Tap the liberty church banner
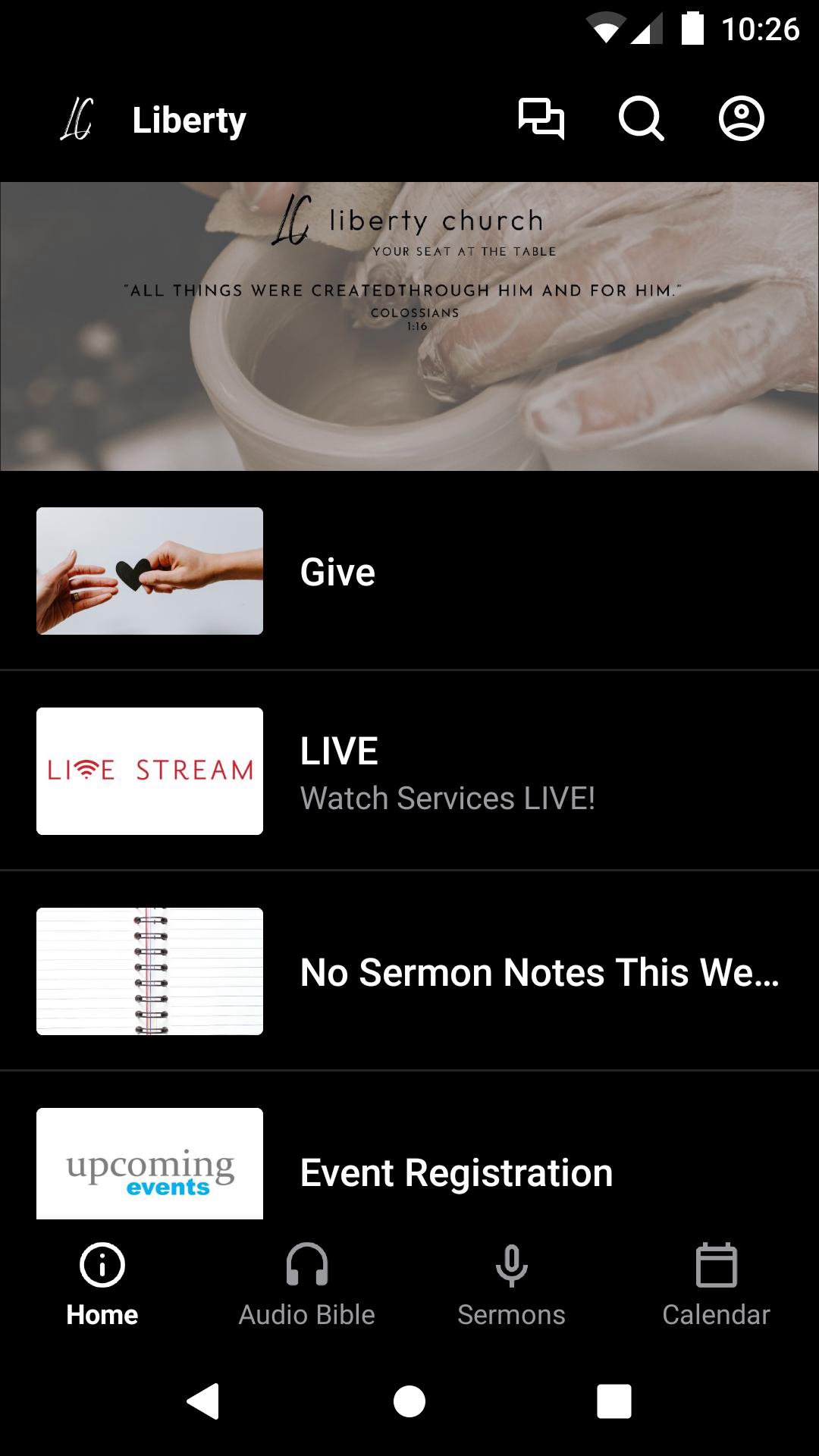The height and width of the screenshot is (1456, 819). pos(409,326)
